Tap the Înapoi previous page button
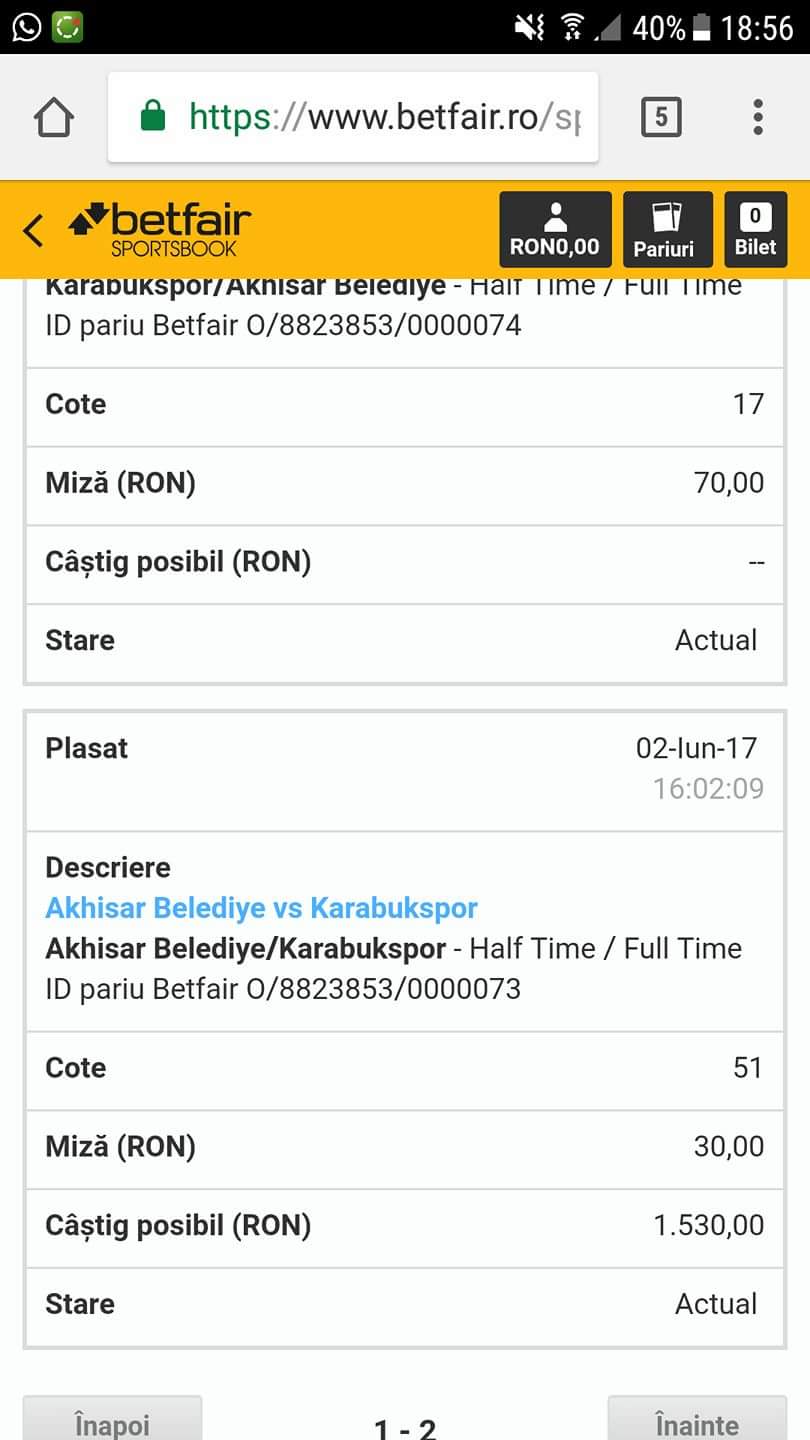810x1440 pixels. 112,1421
